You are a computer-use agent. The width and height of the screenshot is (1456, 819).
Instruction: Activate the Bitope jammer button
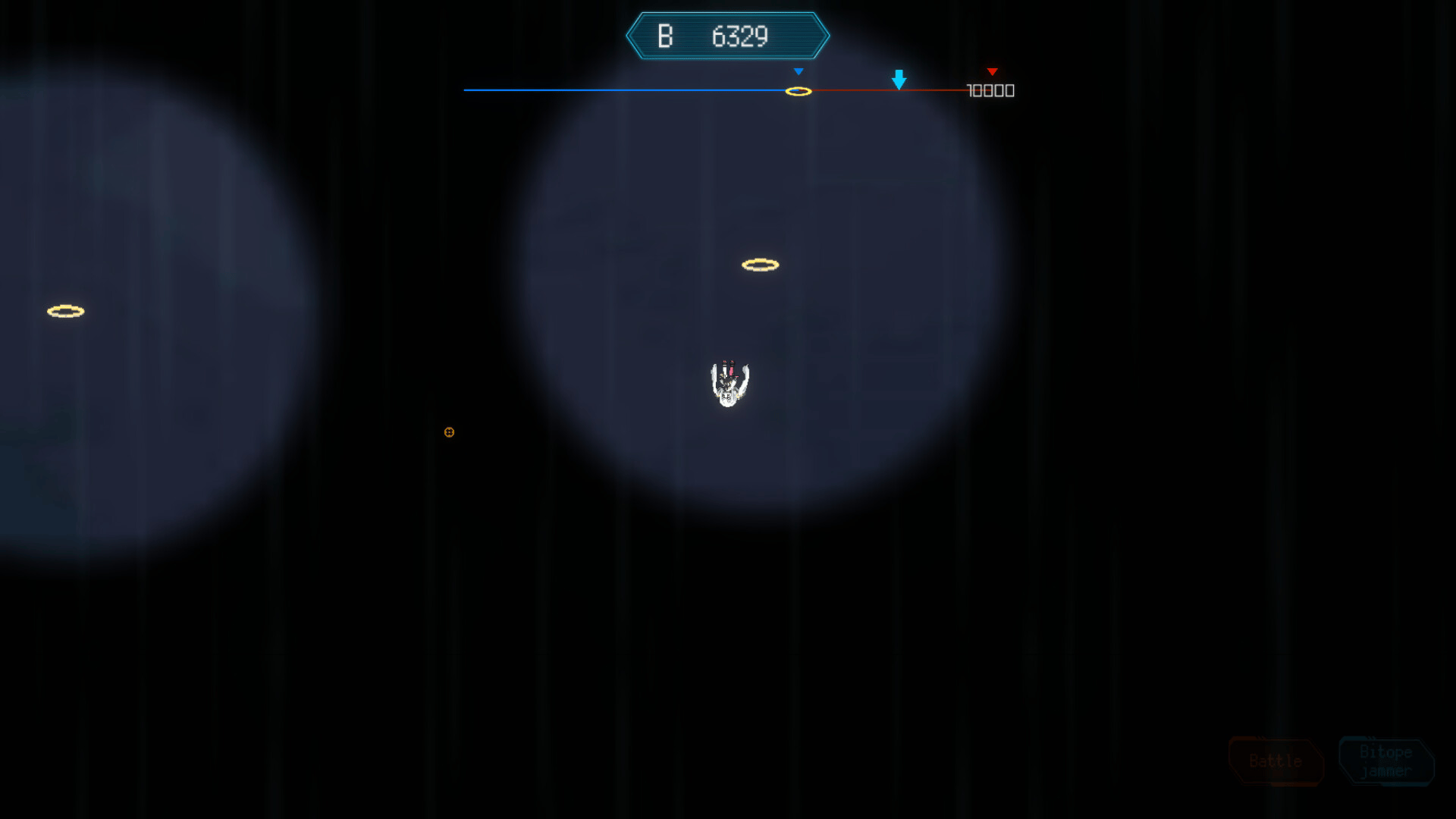pyautogui.click(x=1385, y=761)
